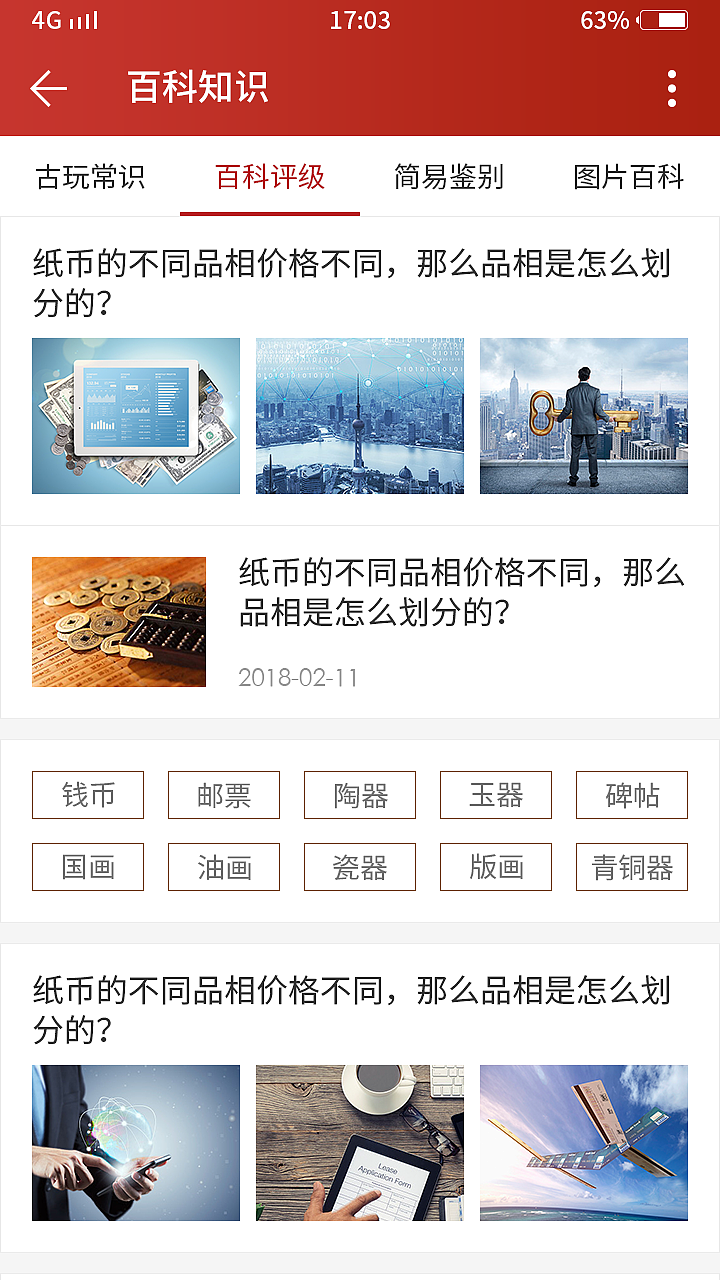Select the 钱币 category button
The width and height of the screenshot is (720, 1280).
tap(88, 795)
